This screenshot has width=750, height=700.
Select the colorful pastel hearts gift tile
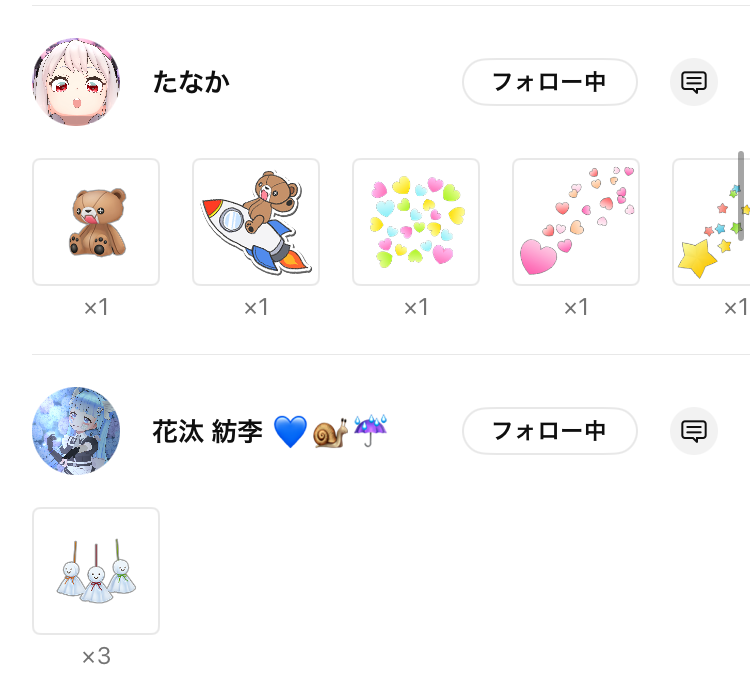click(416, 222)
